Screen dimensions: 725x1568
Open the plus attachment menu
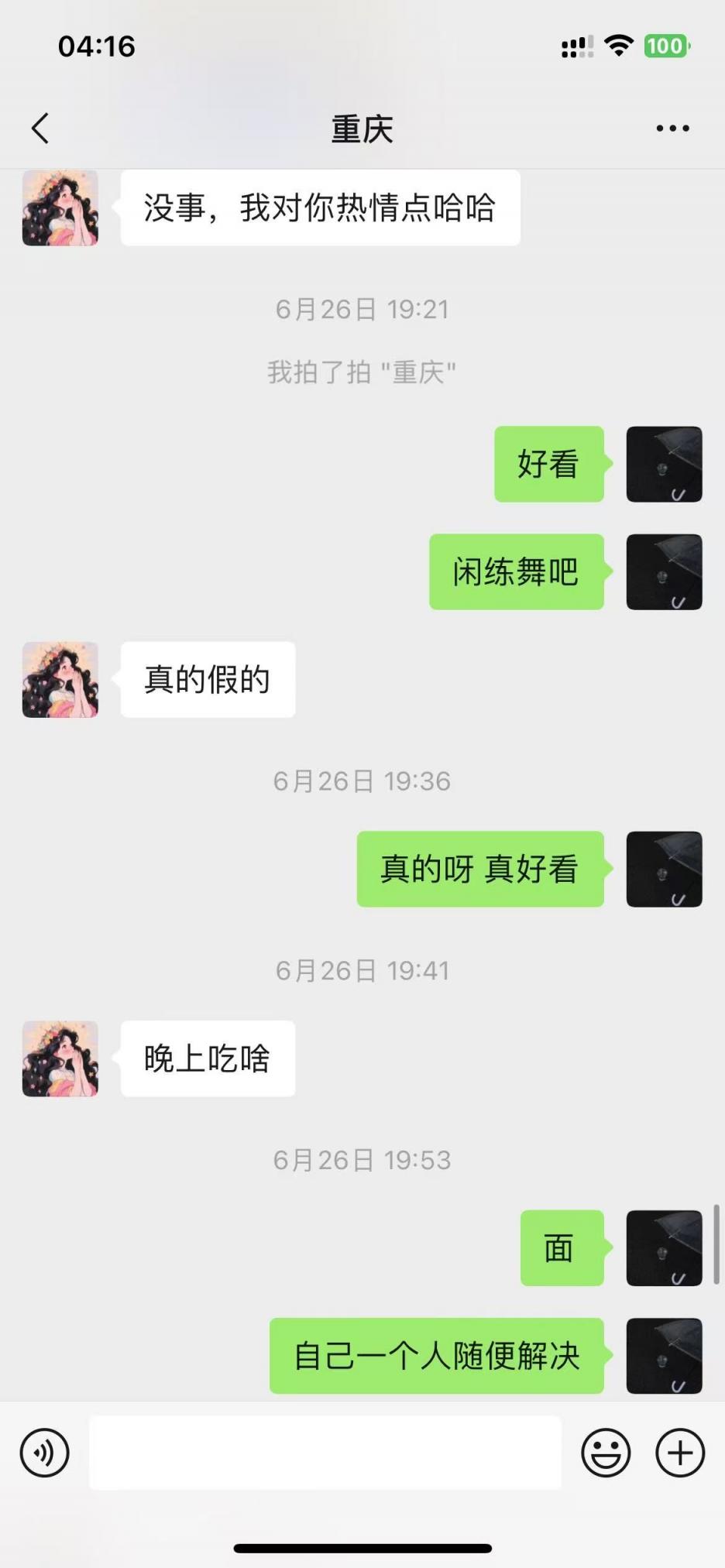tap(680, 1453)
